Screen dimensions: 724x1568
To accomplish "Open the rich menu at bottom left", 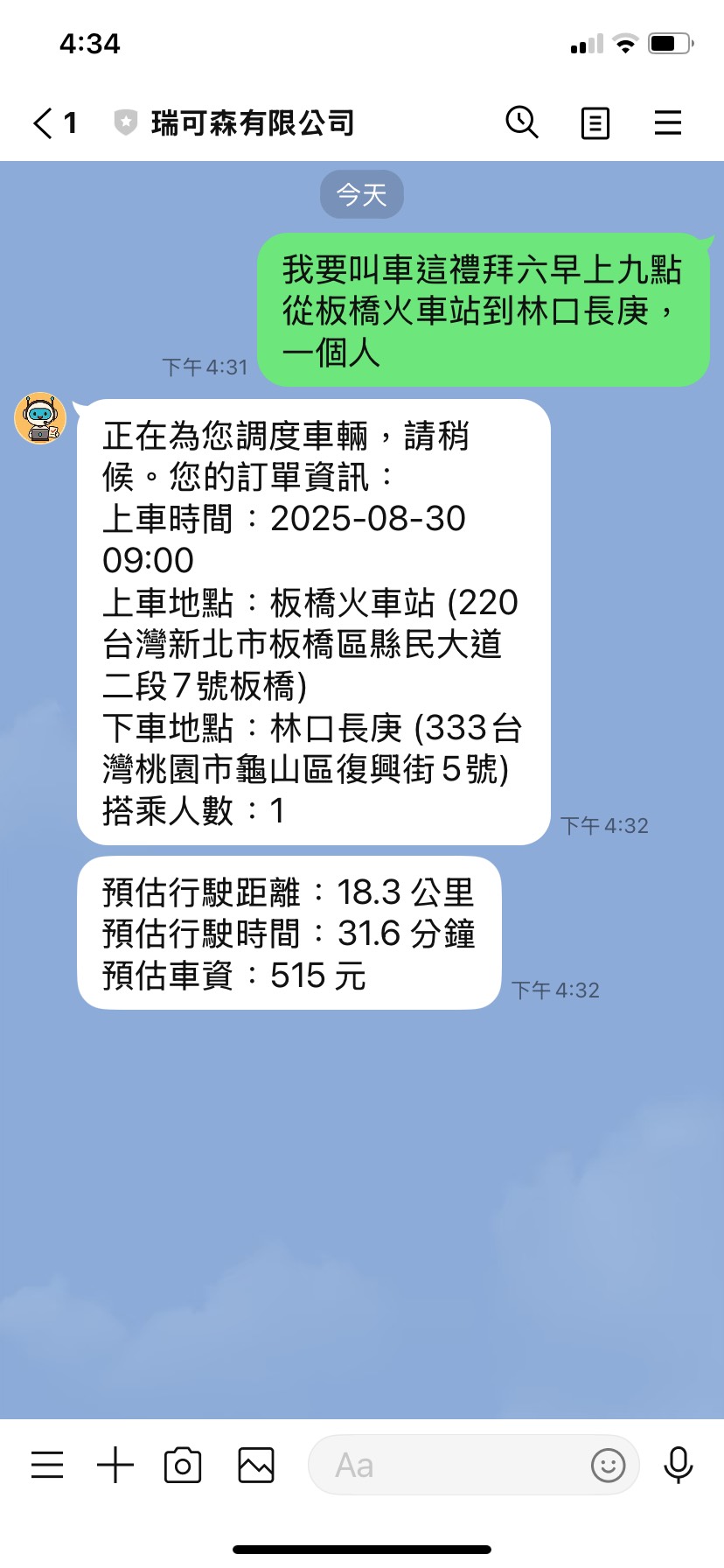I will click(x=47, y=1464).
